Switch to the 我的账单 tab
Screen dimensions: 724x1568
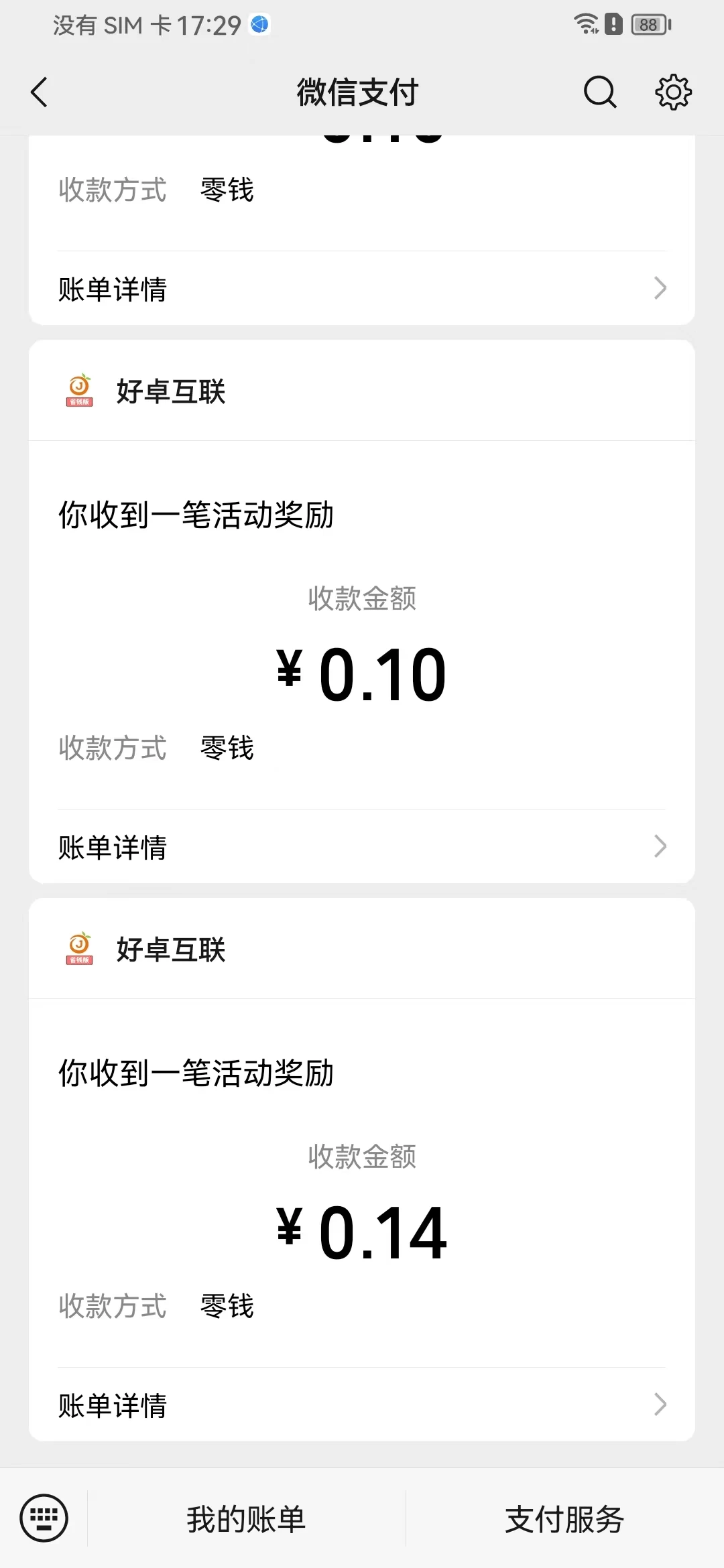(245, 1519)
